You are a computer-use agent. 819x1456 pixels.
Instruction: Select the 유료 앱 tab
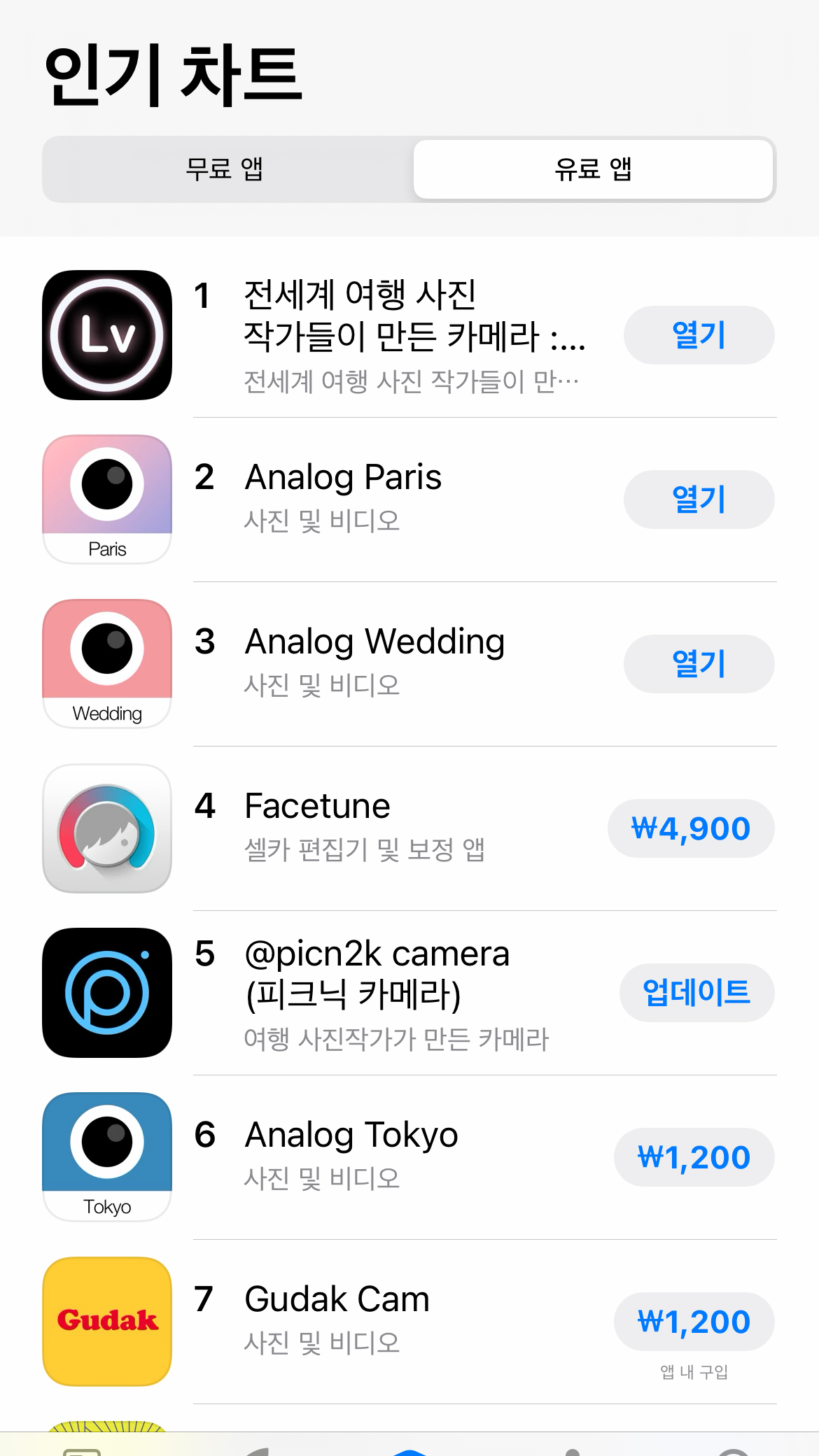click(593, 169)
